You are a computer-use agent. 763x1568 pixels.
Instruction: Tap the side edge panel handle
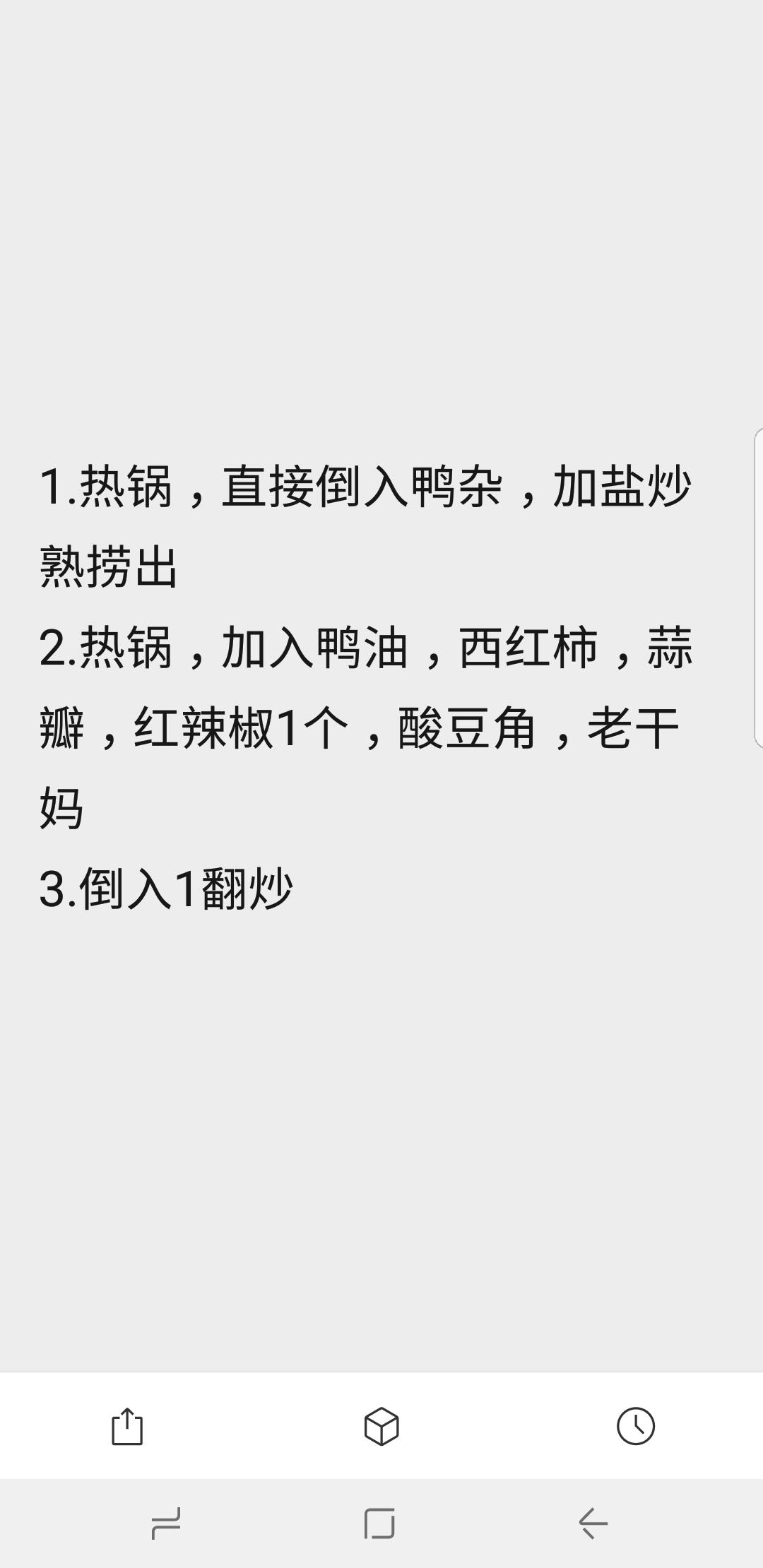[x=758, y=587]
